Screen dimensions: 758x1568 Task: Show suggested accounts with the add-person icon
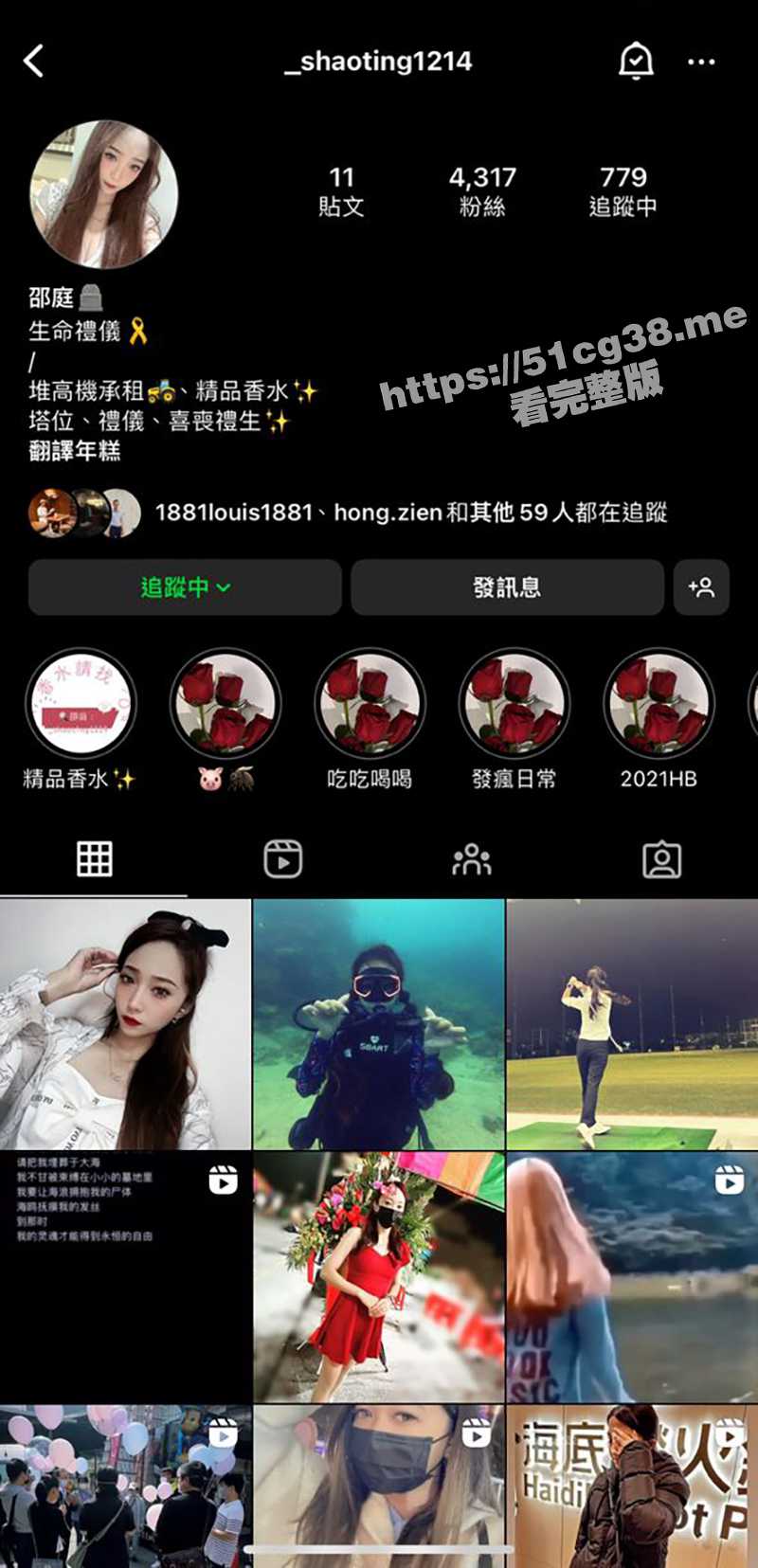point(701,587)
